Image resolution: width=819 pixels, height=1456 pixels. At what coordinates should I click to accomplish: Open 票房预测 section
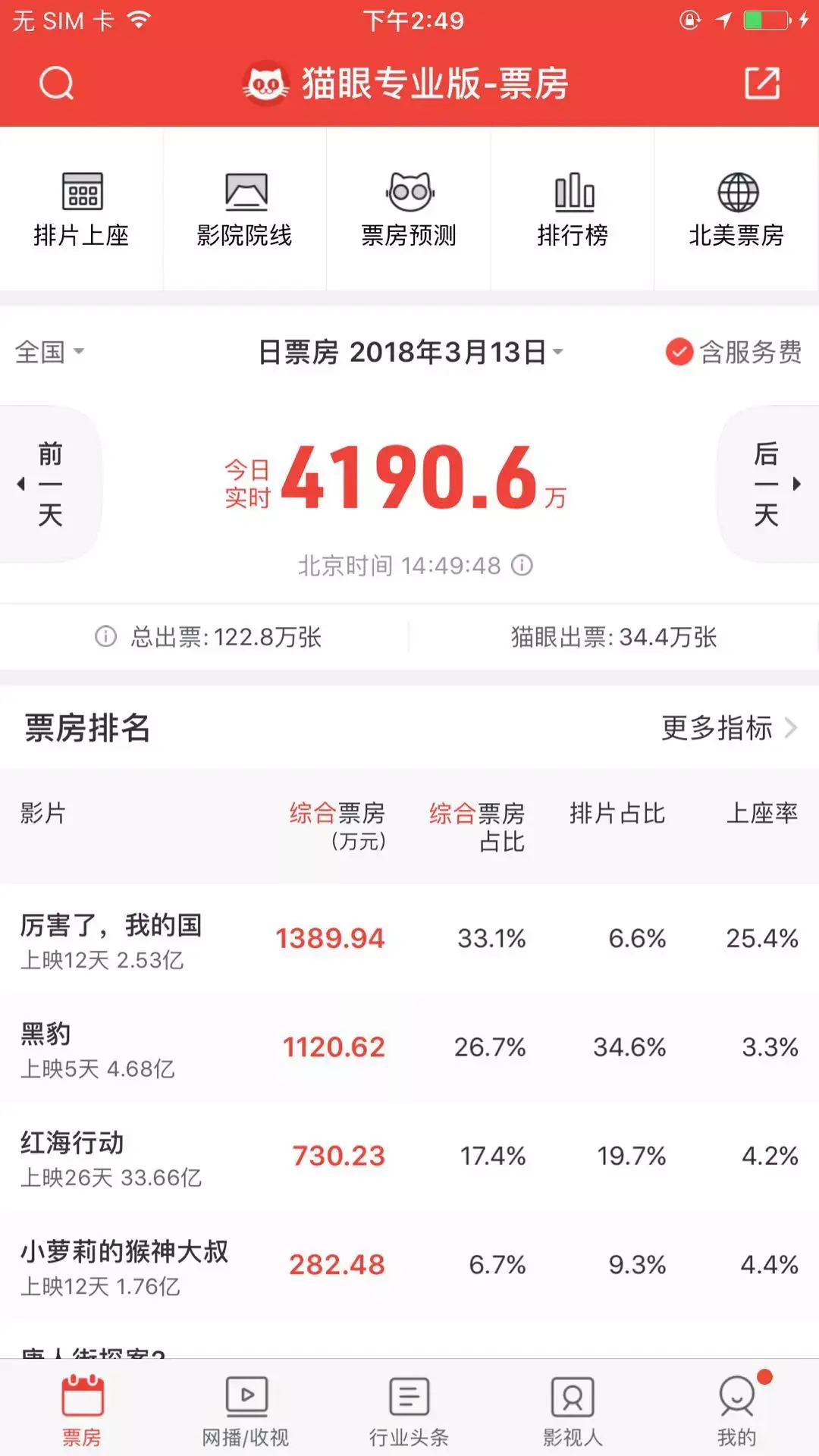click(x=409, y=209)
